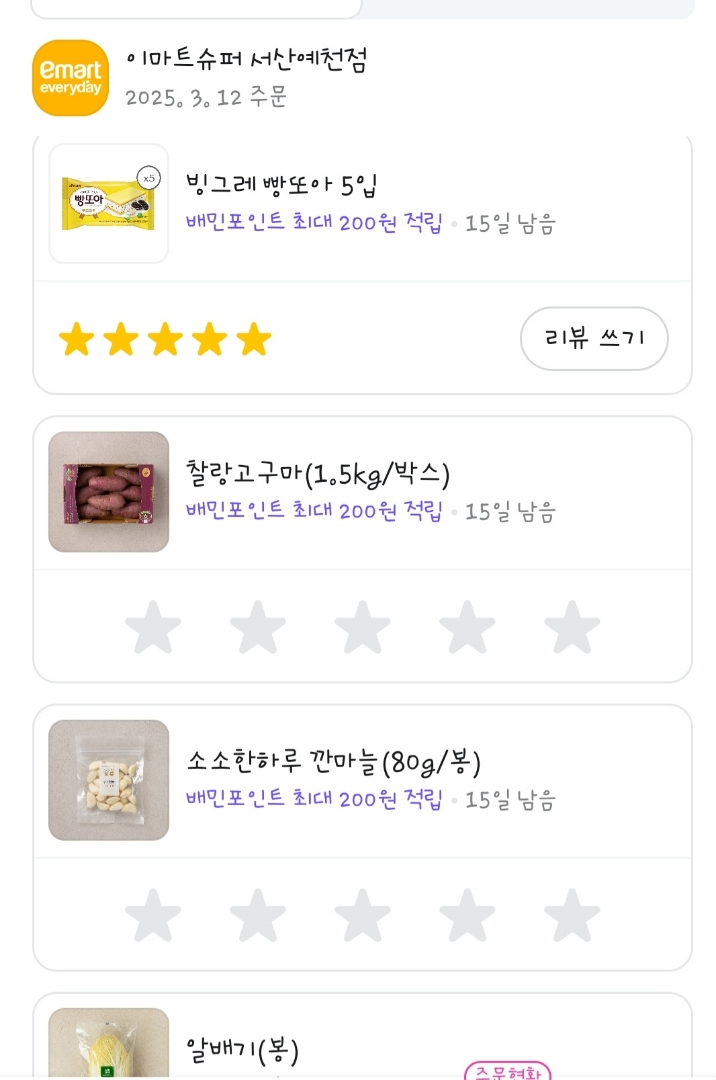Rate 찰랑고구마 with five stars

pos(572,627)
